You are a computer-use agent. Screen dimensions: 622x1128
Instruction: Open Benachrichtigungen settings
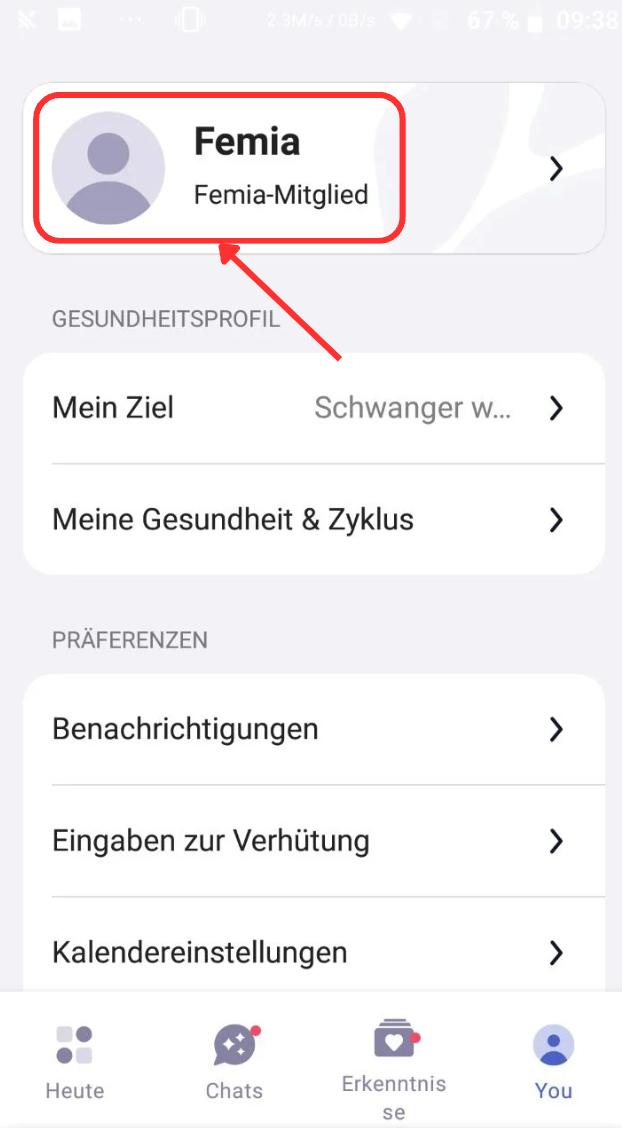(x=313, y=730)
